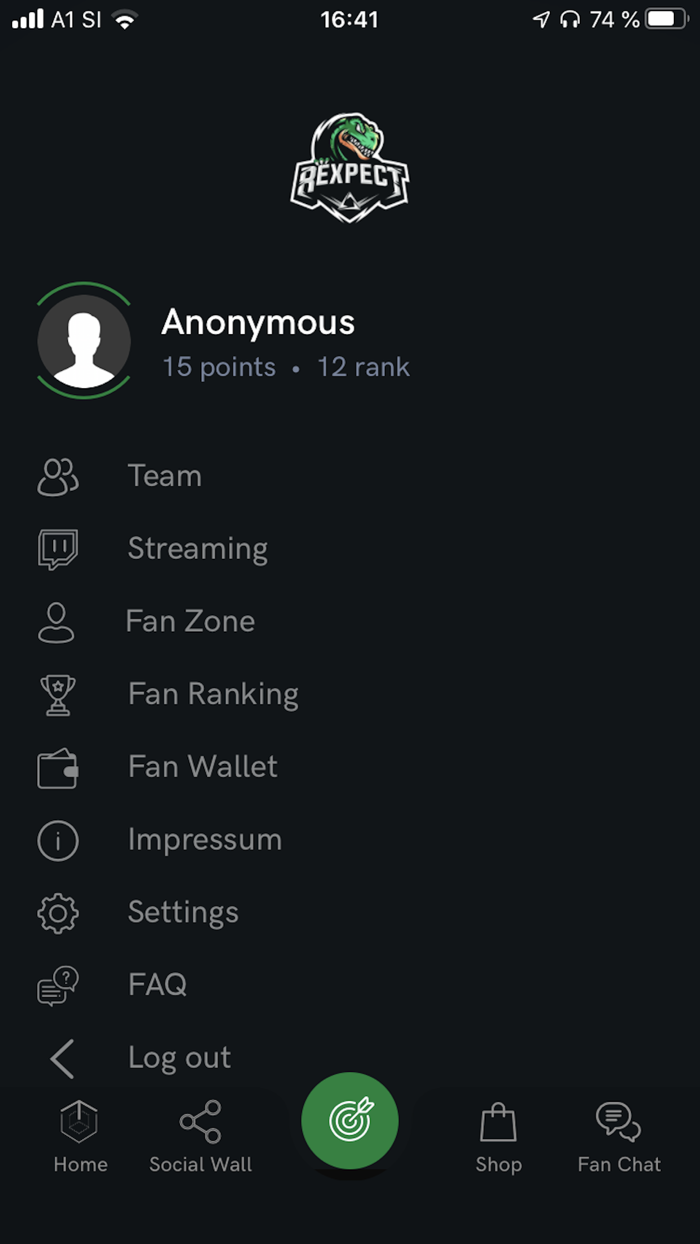Image resolution: width=700 pixels, height=1244 pixels.
Task: Switch to the Home tab
Action: pyautogui.click(x=80, y=1137)
